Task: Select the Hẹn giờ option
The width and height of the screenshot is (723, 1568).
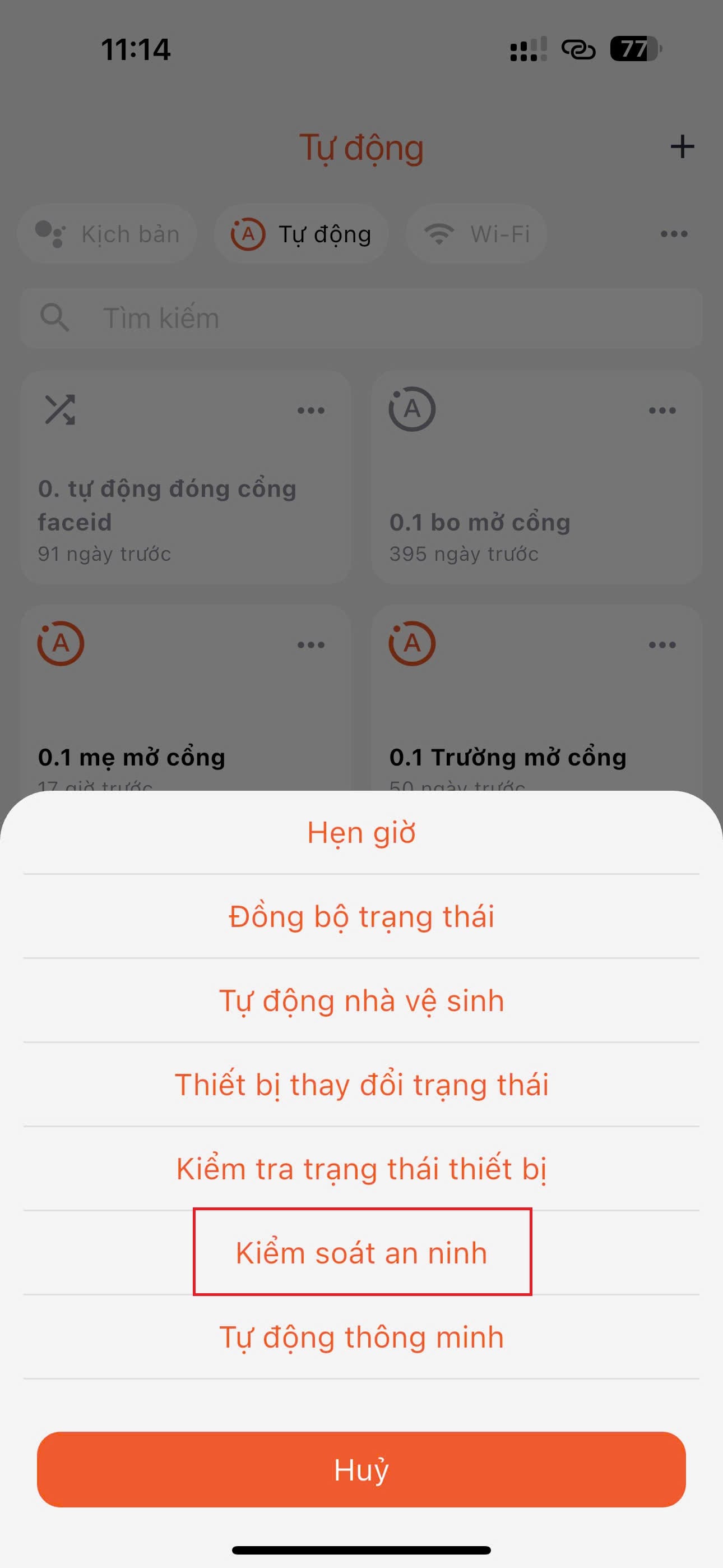Action: [x=361, y=832]
